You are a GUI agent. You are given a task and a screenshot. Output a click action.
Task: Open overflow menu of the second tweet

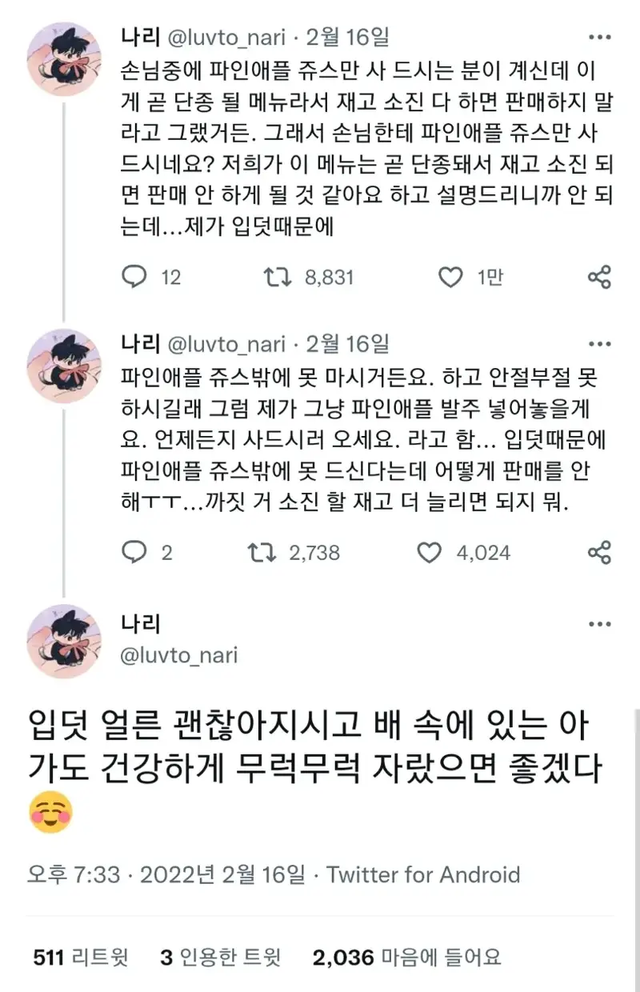coord(599,343)
